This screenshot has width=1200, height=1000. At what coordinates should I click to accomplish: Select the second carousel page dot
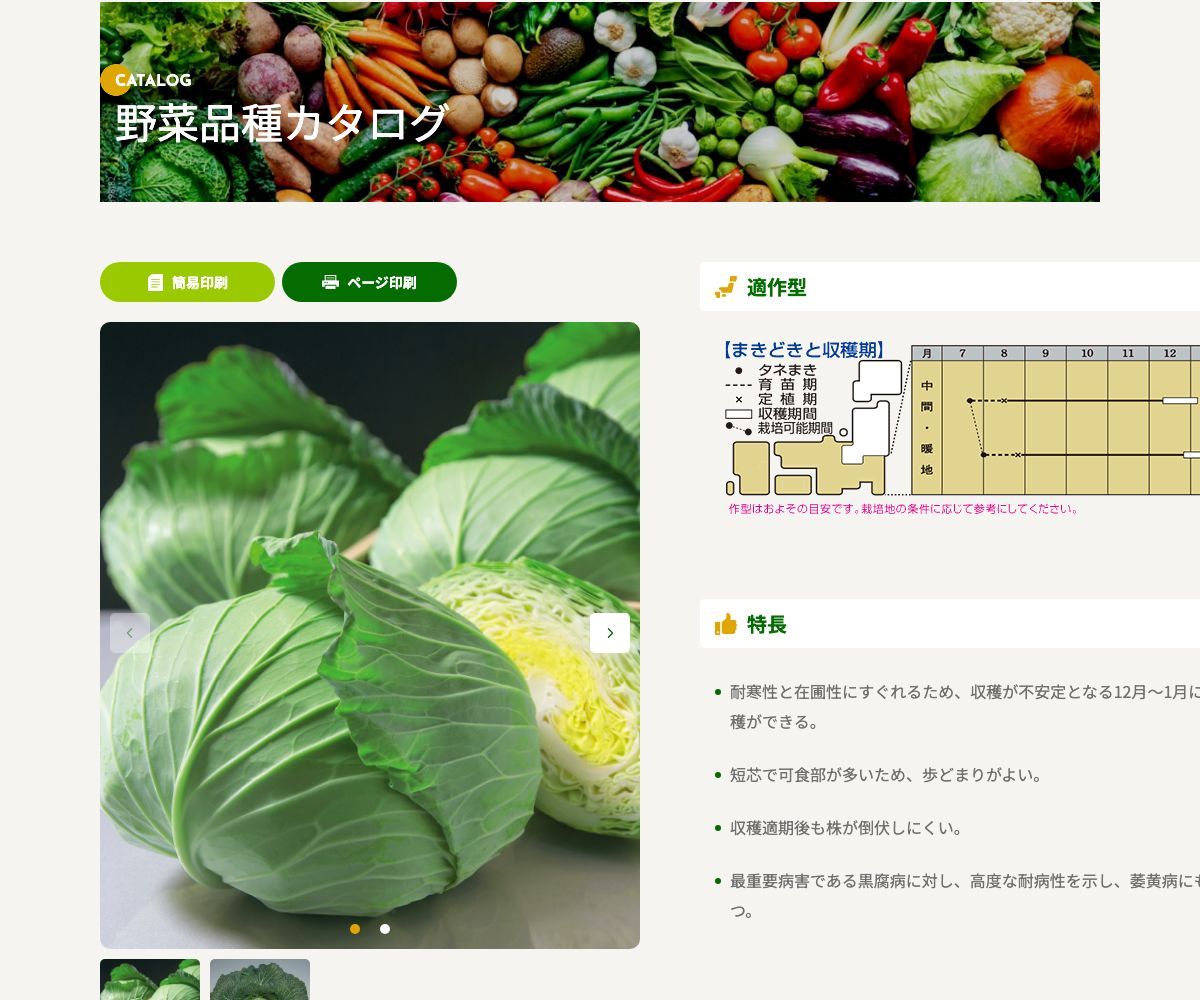pos(385,929)
